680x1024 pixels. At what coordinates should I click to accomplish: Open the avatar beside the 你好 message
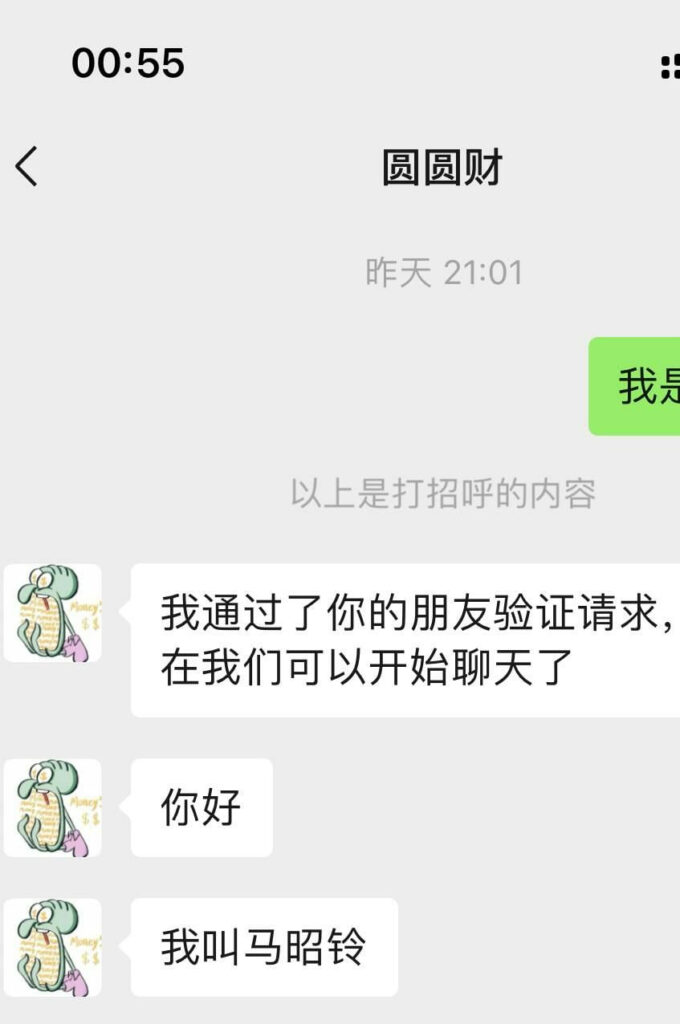click(x=52, y=807)
